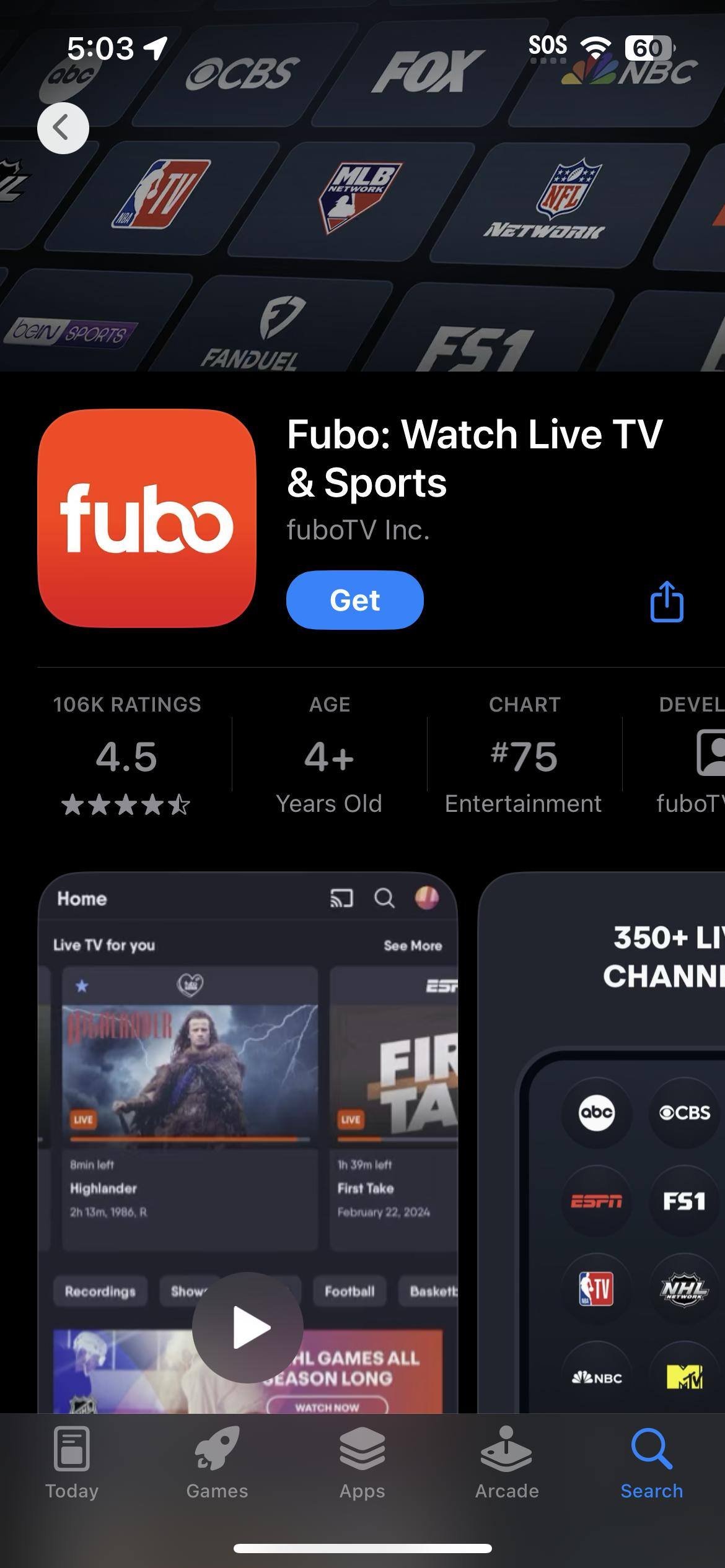Share the Fubo app page
725x1568 pixels.
pos(667,601)
